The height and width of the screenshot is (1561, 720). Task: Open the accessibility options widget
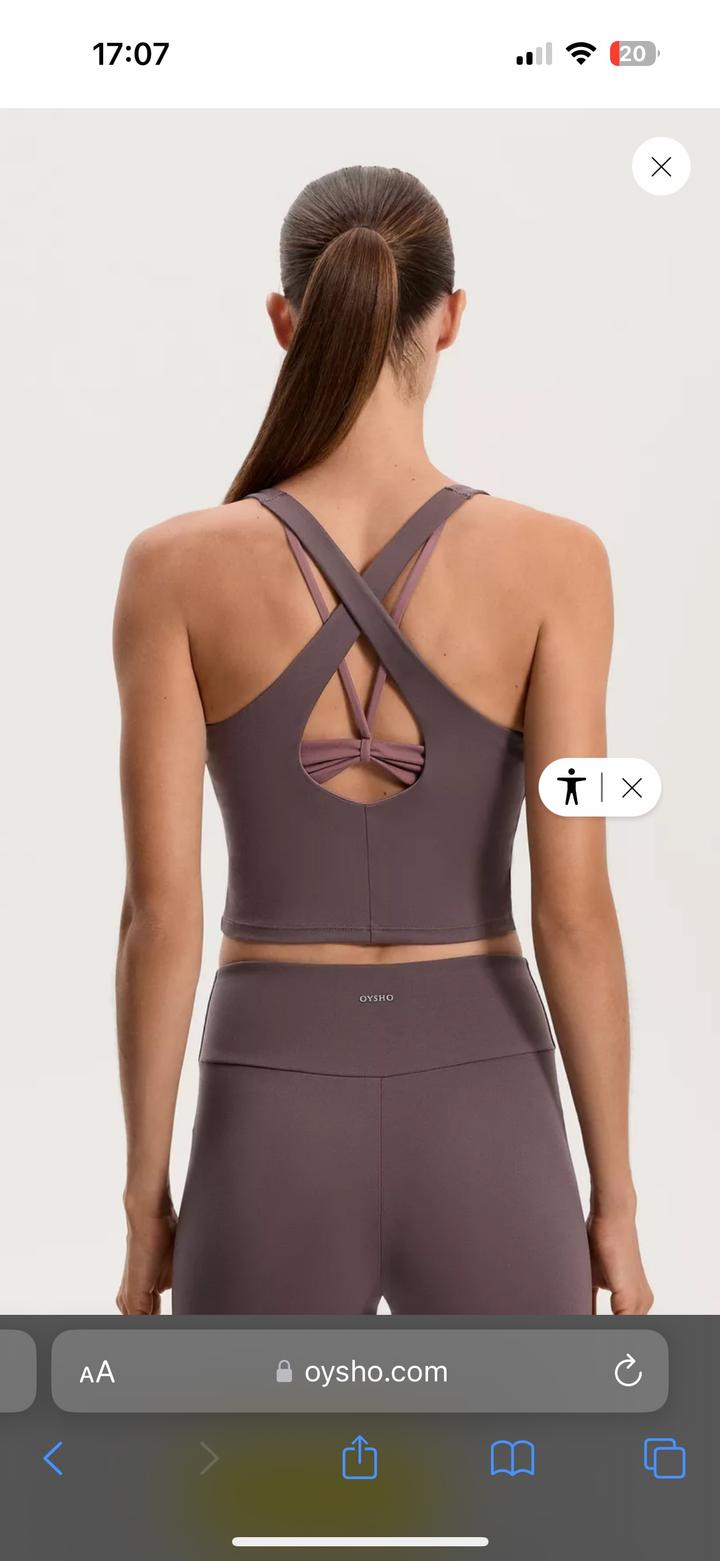click(572, 788)
